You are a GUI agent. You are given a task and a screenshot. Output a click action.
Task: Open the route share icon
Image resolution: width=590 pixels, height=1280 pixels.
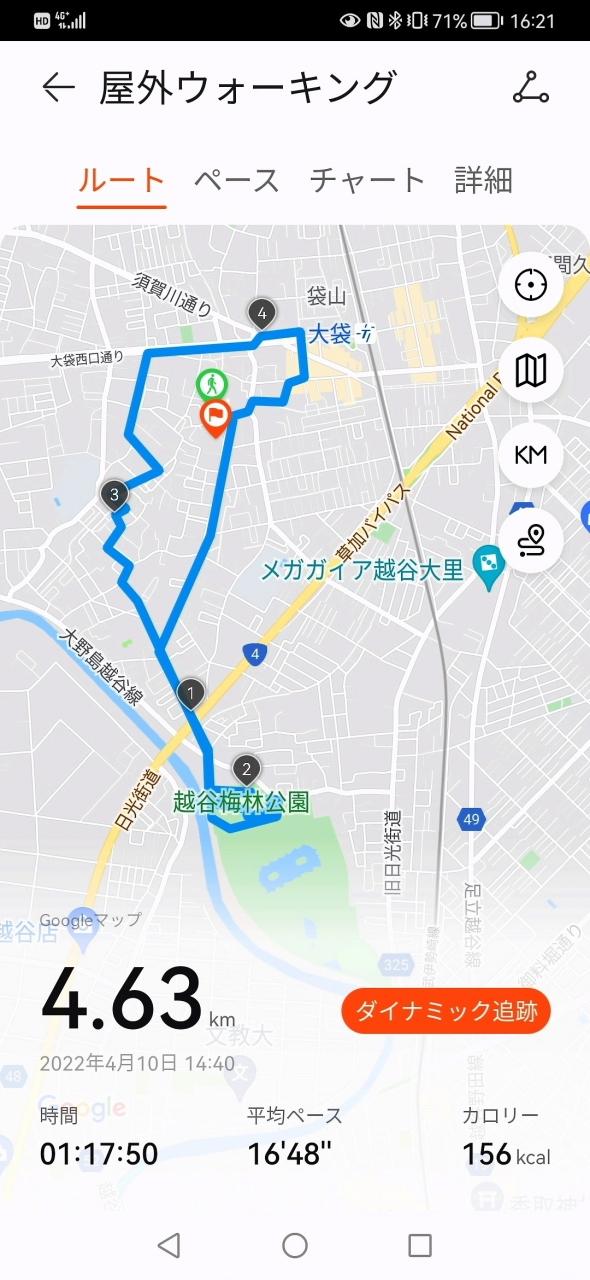point(531,88)
